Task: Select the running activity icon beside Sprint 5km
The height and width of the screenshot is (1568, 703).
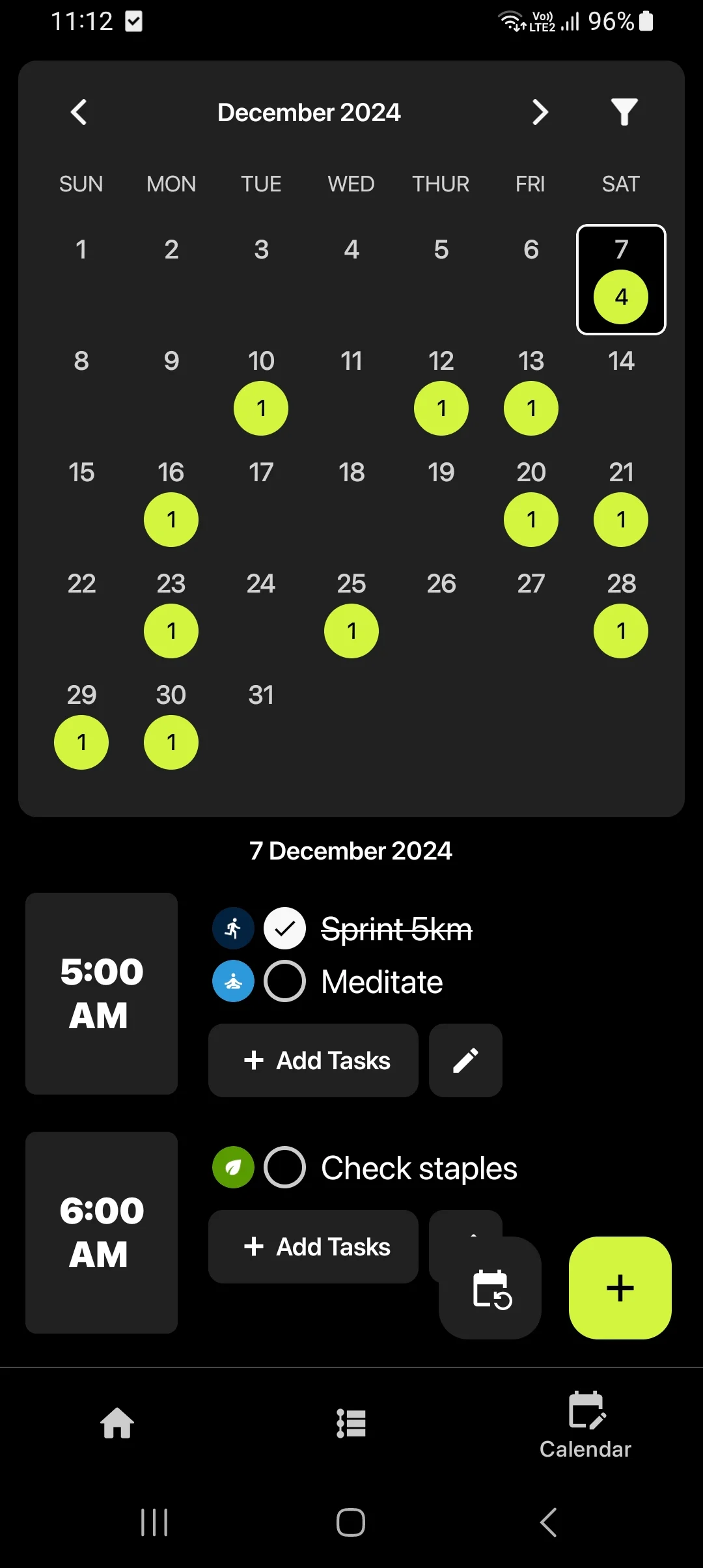Action: click(x=232, y=929)
